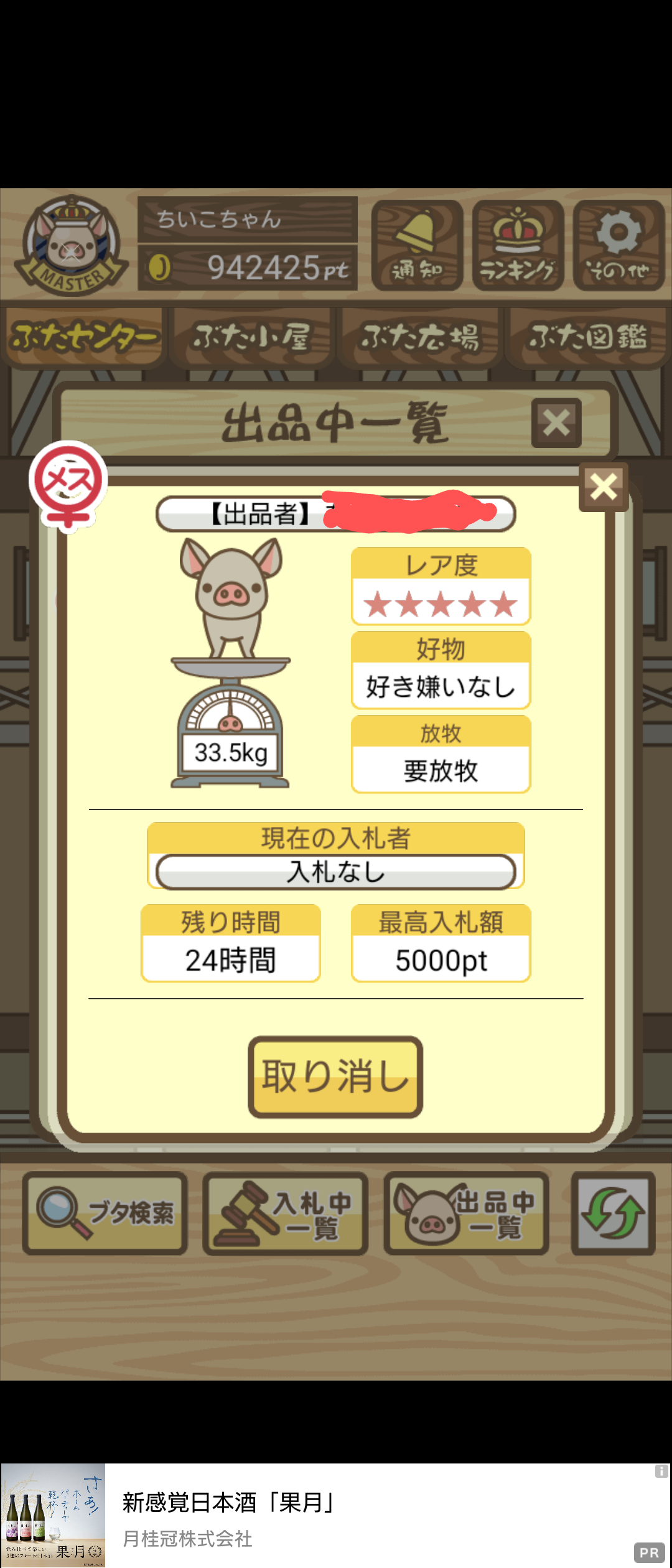
Task: Switch to ぶた広場 tab
Action: point(420,338)
